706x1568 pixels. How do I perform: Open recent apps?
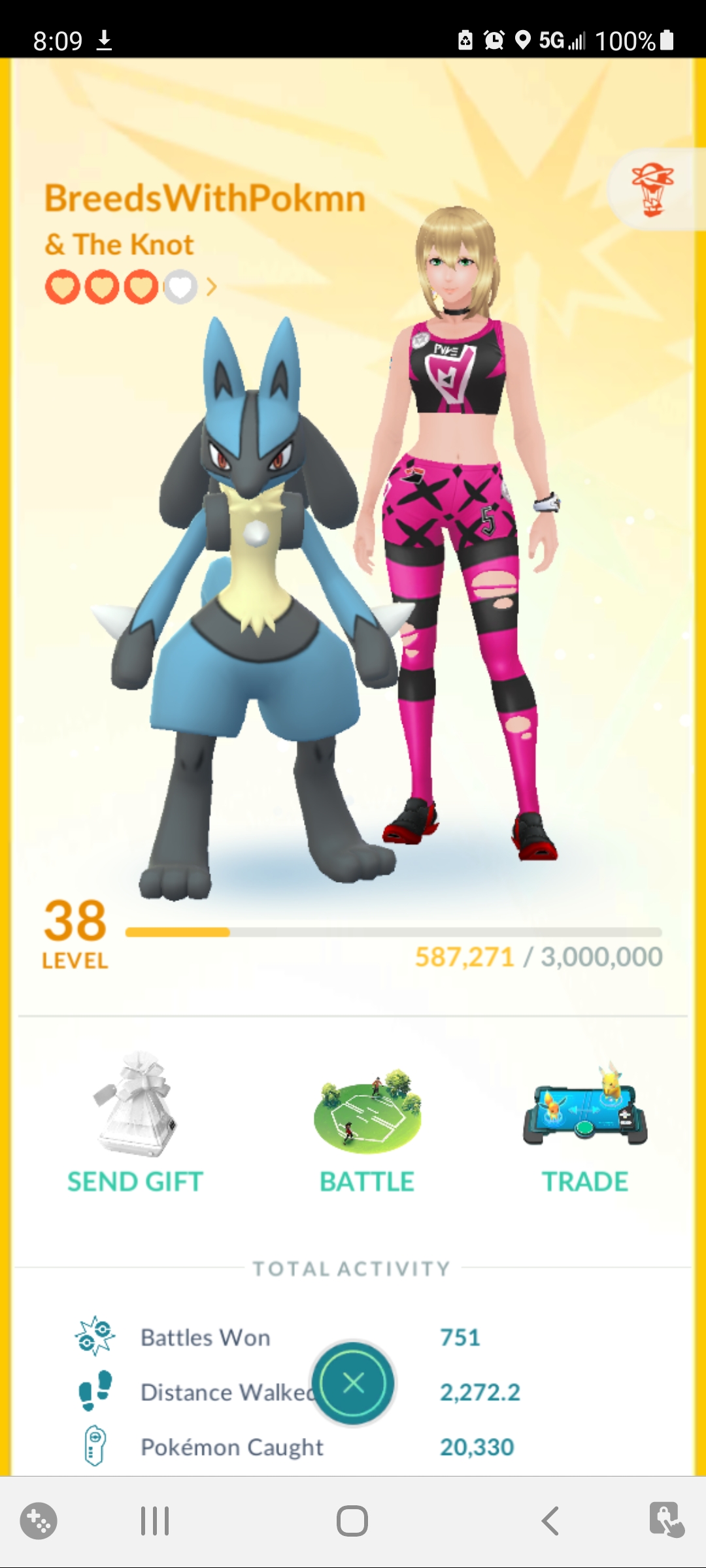[155, 1521]
